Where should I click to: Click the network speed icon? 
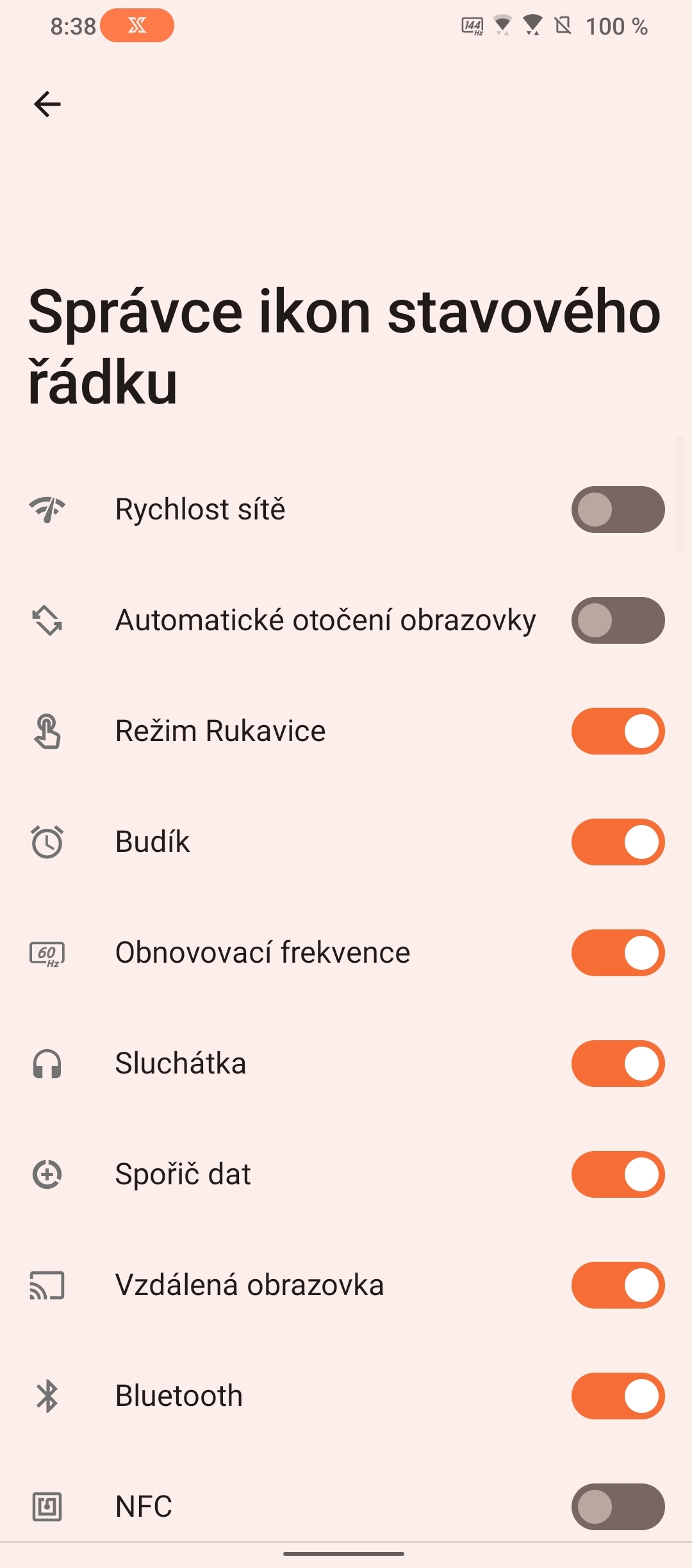pos(47,509)
